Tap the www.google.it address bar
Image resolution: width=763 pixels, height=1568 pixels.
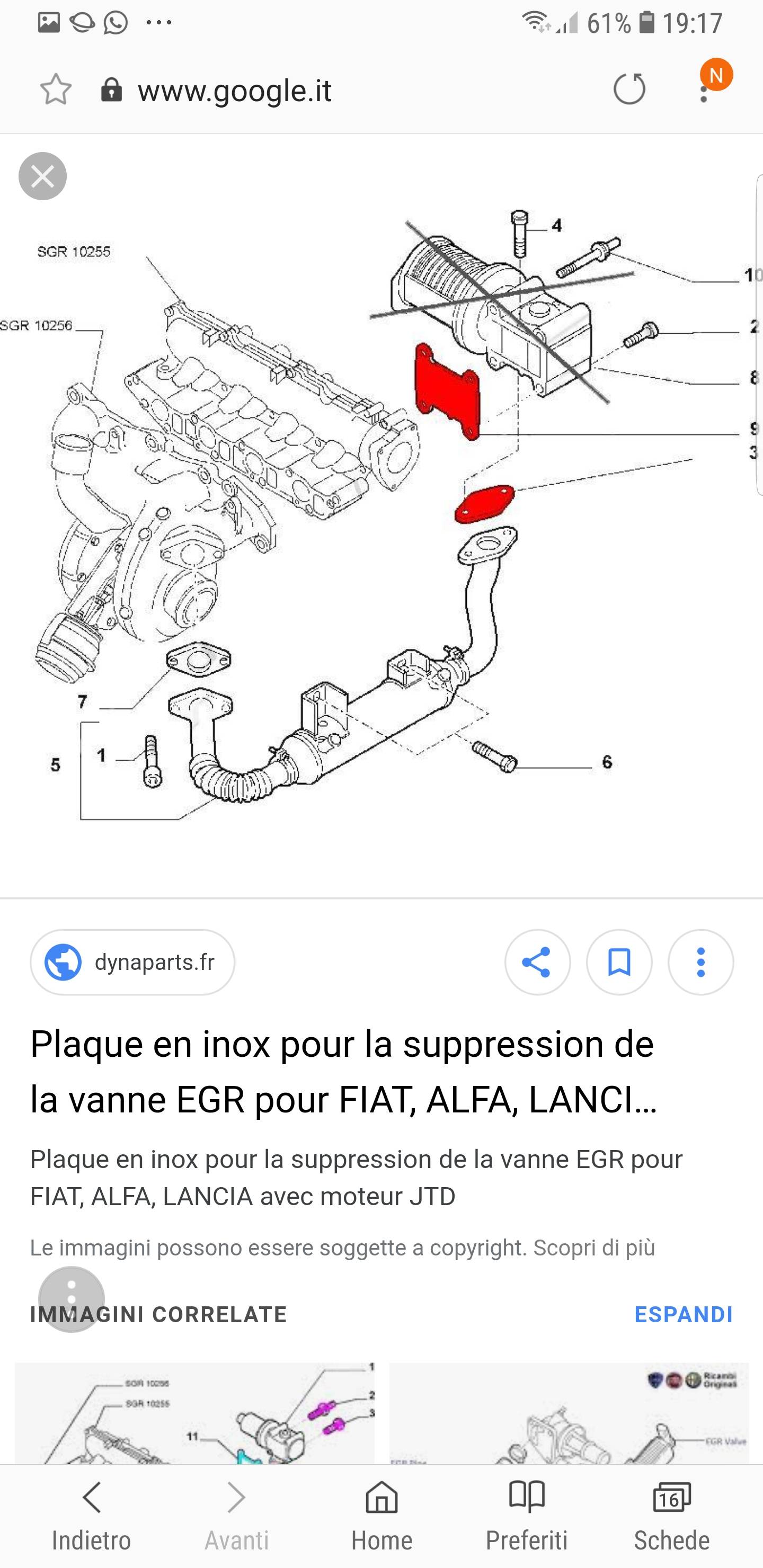(234, 91)
